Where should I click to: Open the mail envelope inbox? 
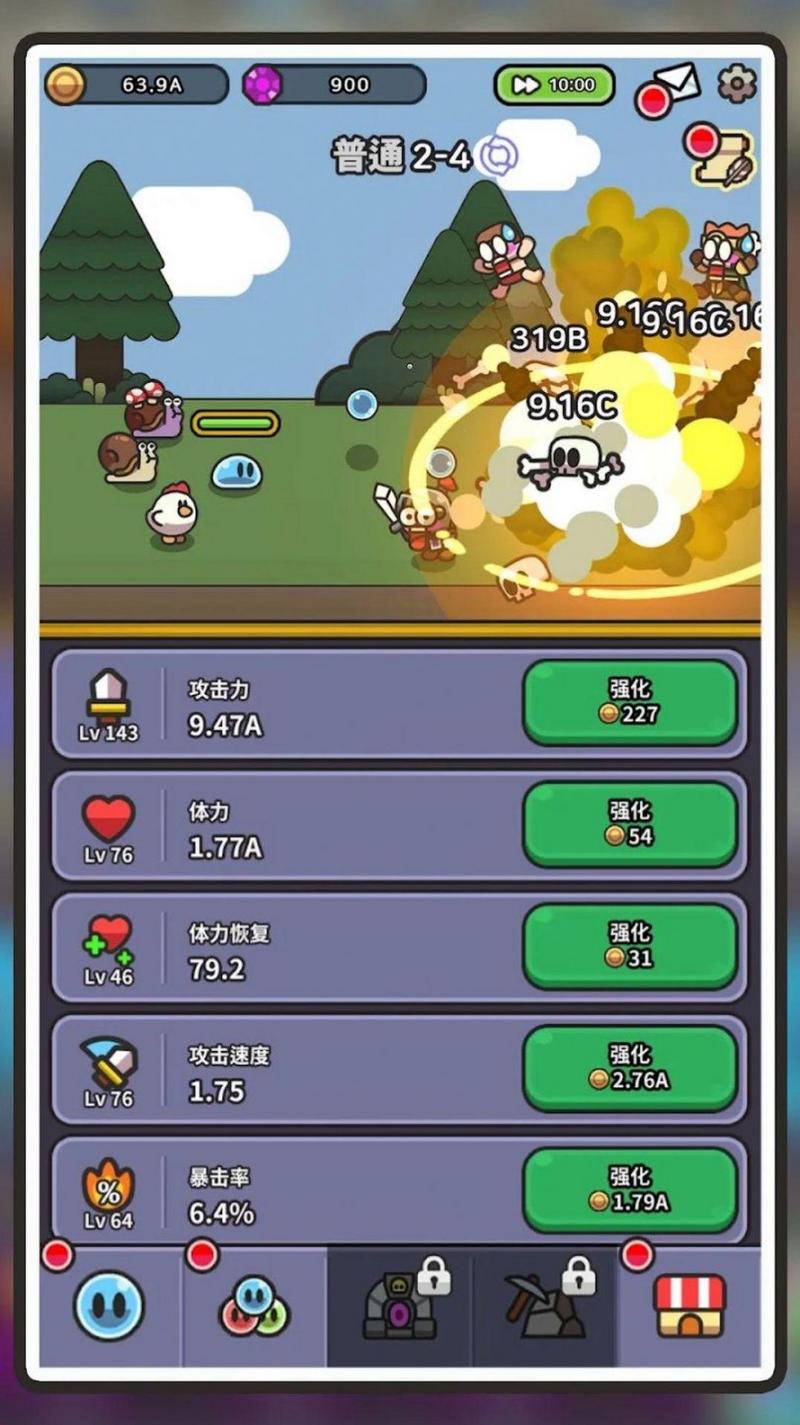click(676, 84)
